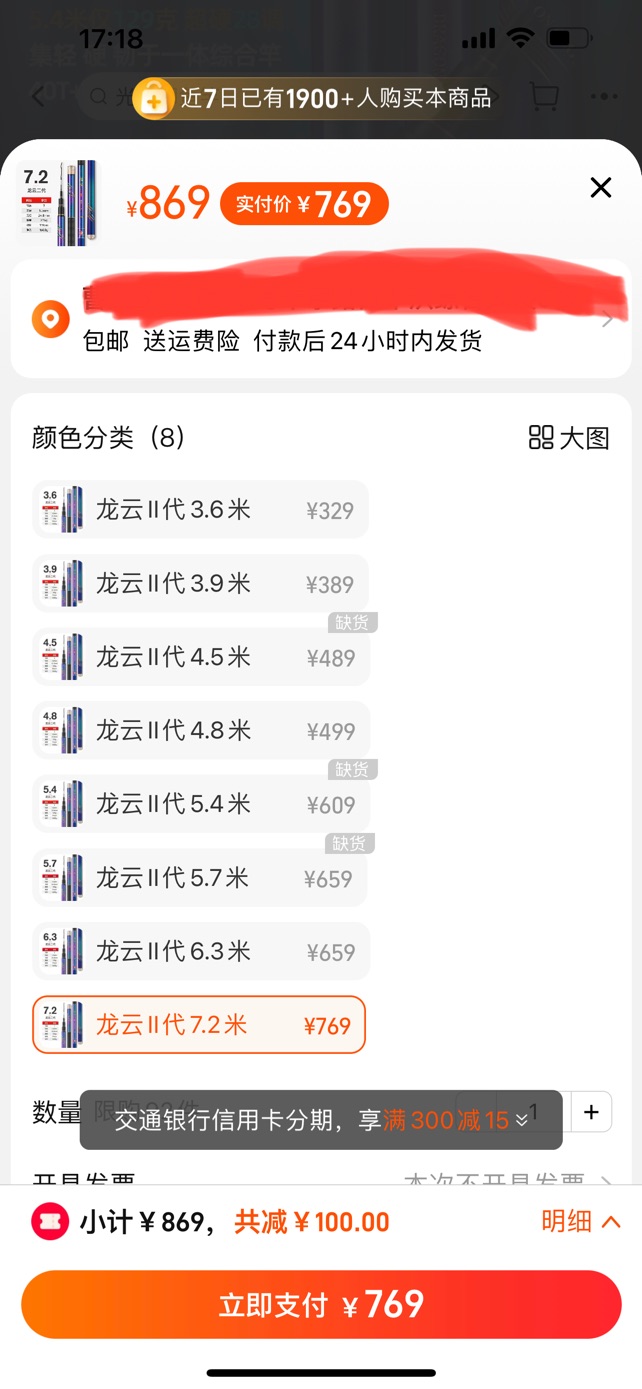Select the 龙云II代 3.9米 option
This screenshot has height=1389, width=642.
[x=201, y=584]
